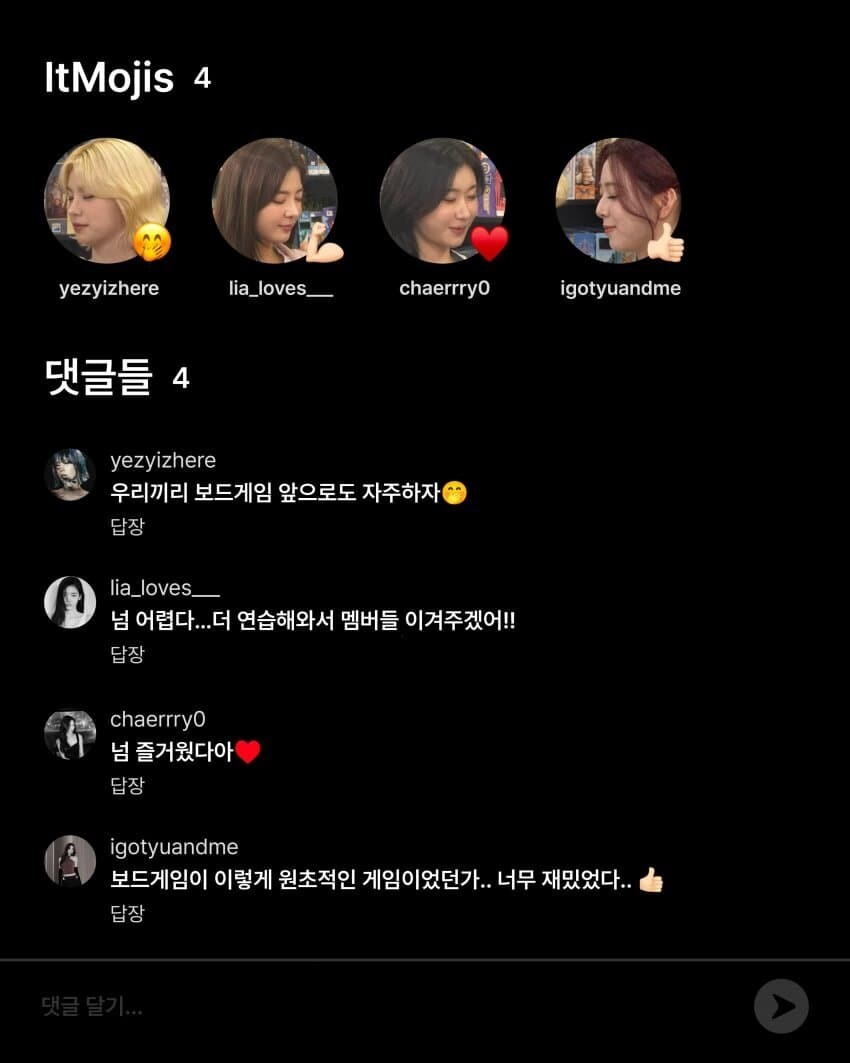Open chaerrry0's profile from comment avatar

coord(70,734)
